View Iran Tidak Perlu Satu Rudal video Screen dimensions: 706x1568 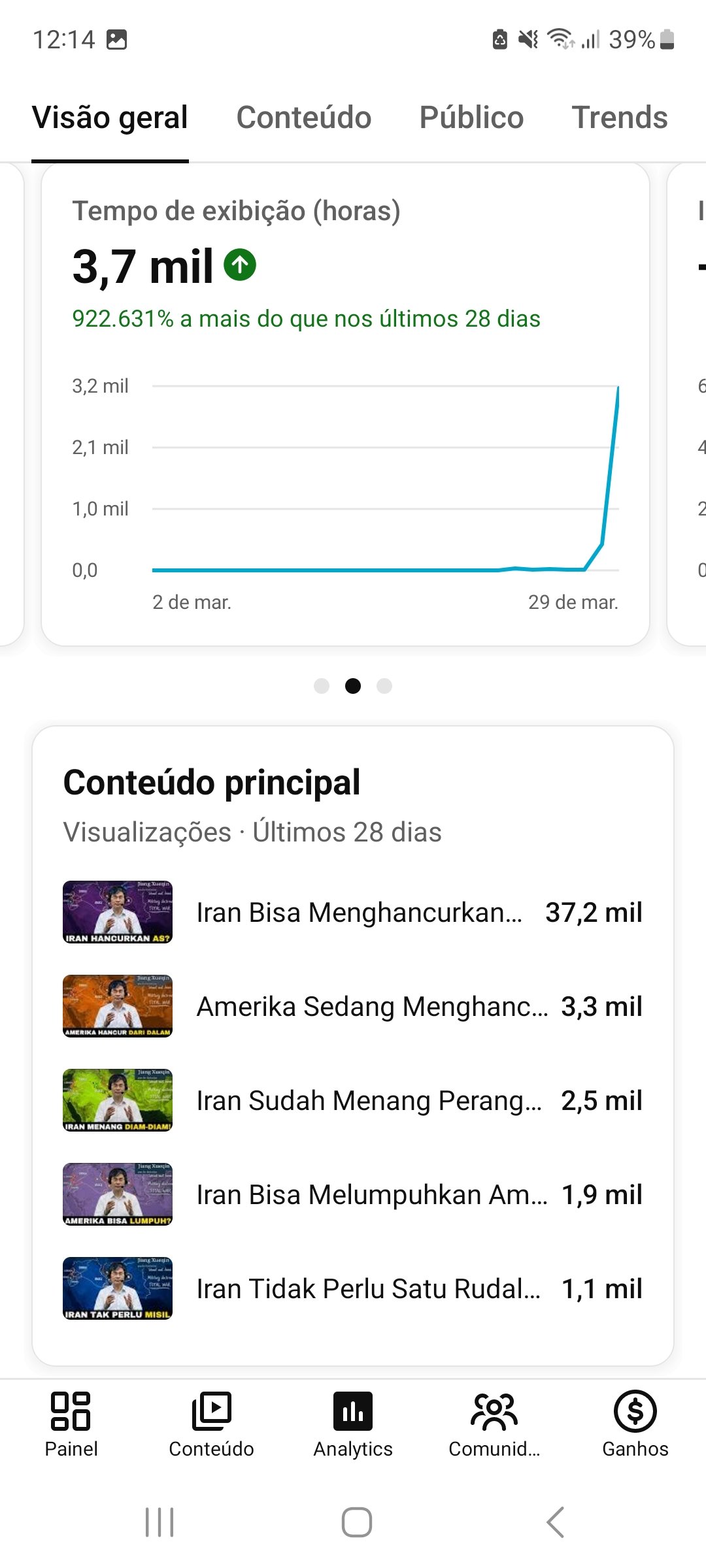(353, 1288)
